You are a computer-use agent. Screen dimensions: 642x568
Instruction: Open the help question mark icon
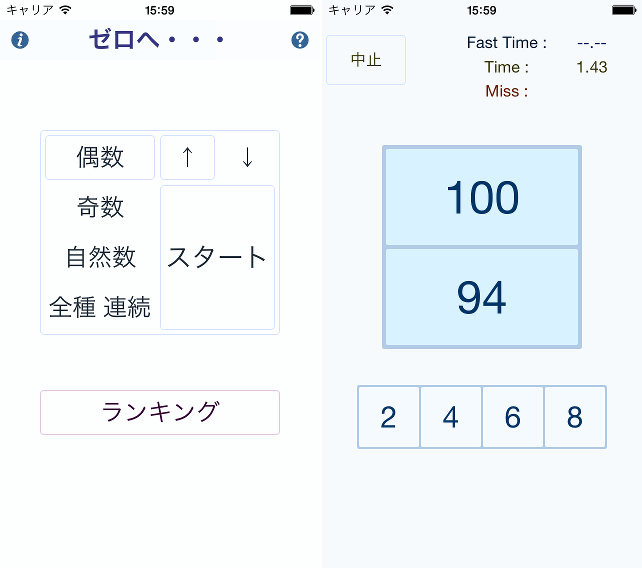point(300,41)
